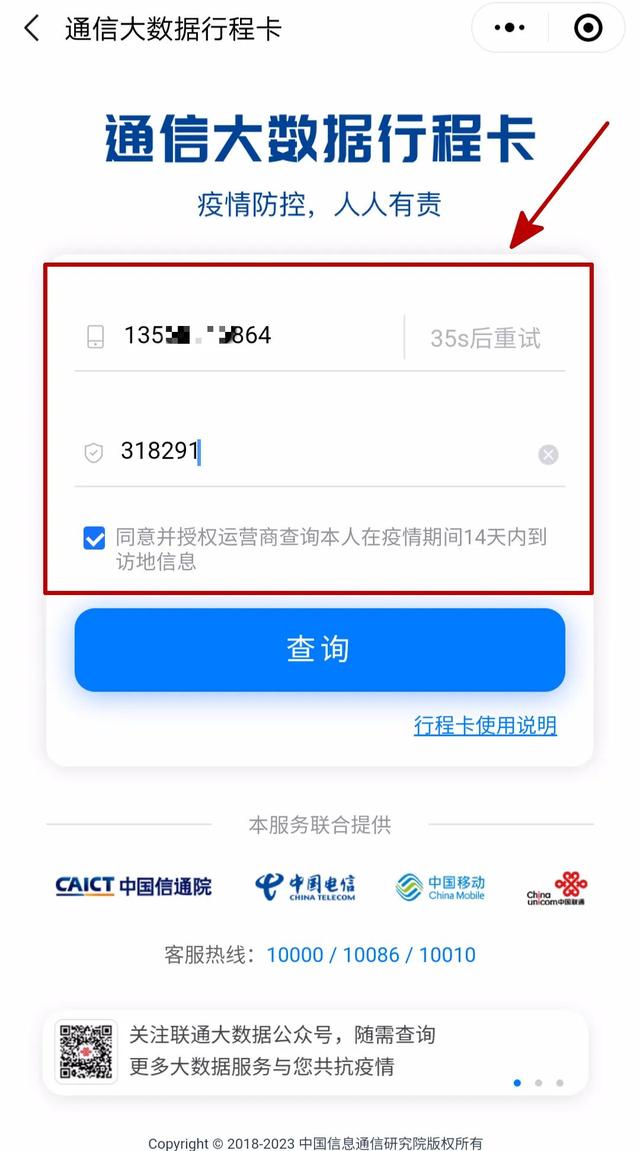Screen dimensions: 640x1151
Task: Clear the entered verification code
Action: click(548, 455)
